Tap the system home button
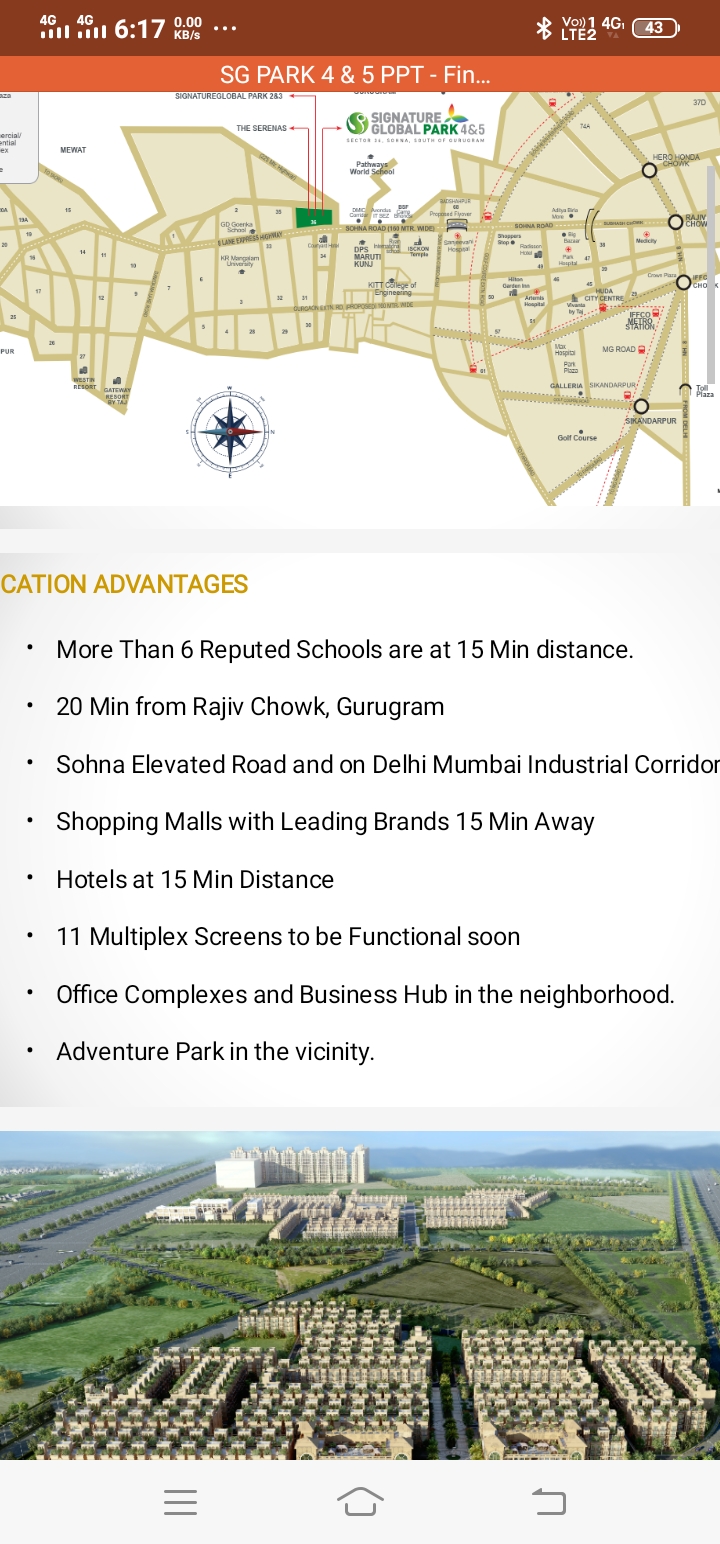Screen dimensions: 720x1544 coord(360,1501)
